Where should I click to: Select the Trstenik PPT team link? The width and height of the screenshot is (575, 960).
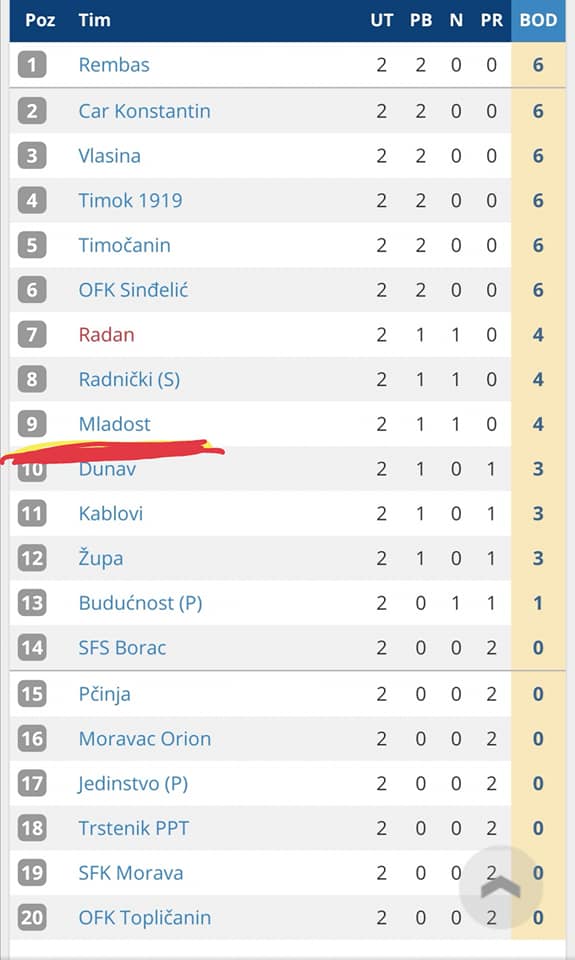[134, 828]
